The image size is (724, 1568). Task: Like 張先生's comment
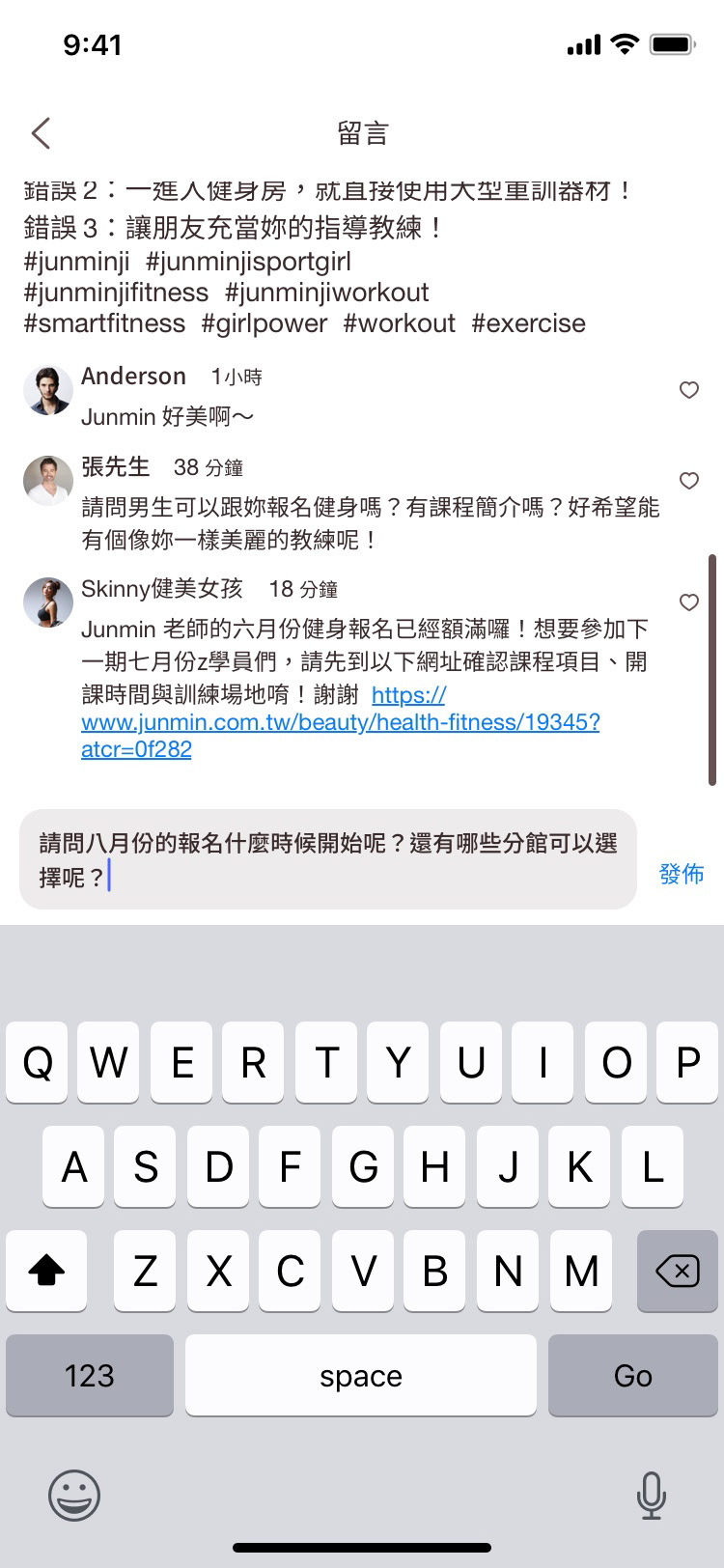point(689,481)
